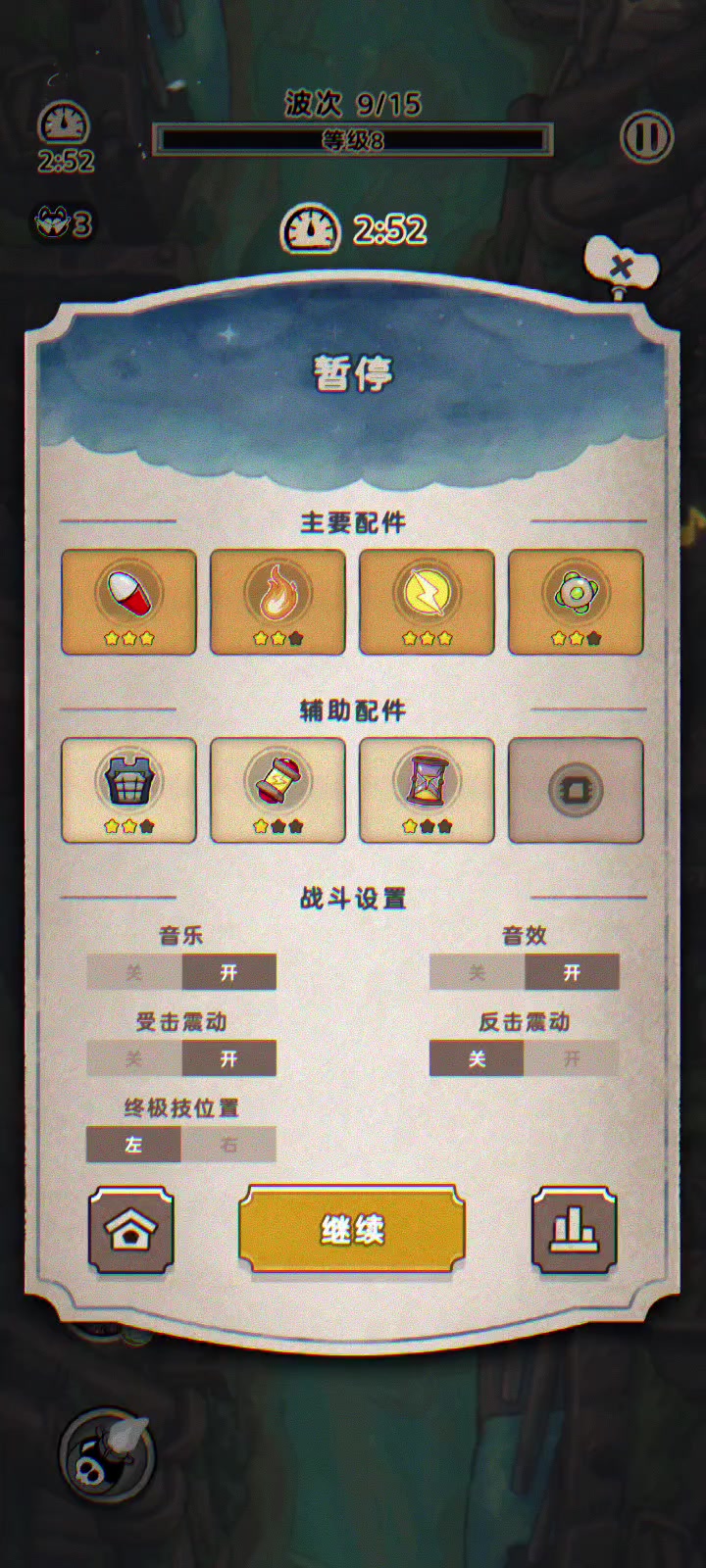706x1568 pixels.
Task: Return to the home screen via house icon
Action: (x=130, y=1231)
